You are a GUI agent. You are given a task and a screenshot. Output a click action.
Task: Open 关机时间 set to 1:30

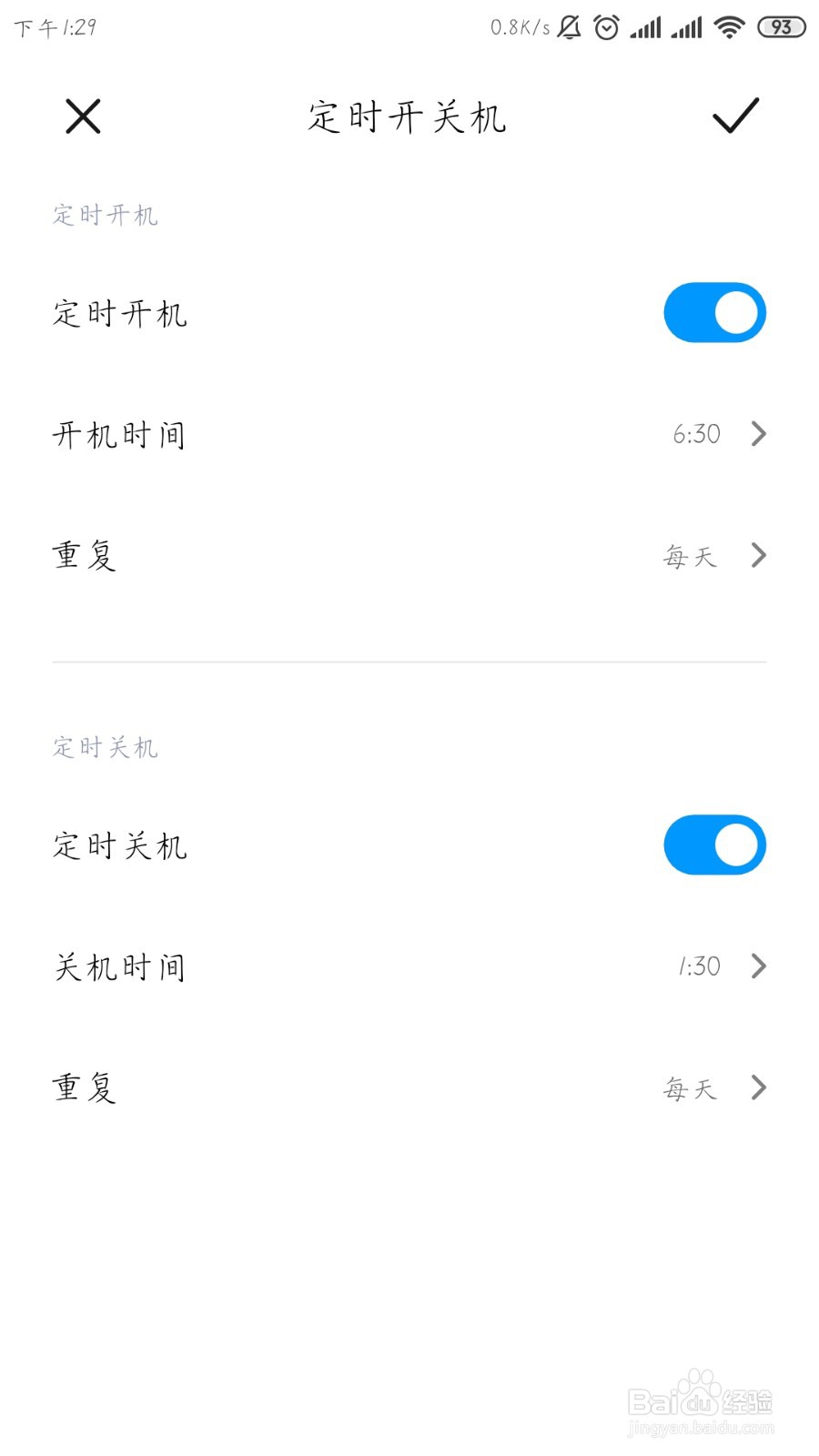[x=409, y=966]
